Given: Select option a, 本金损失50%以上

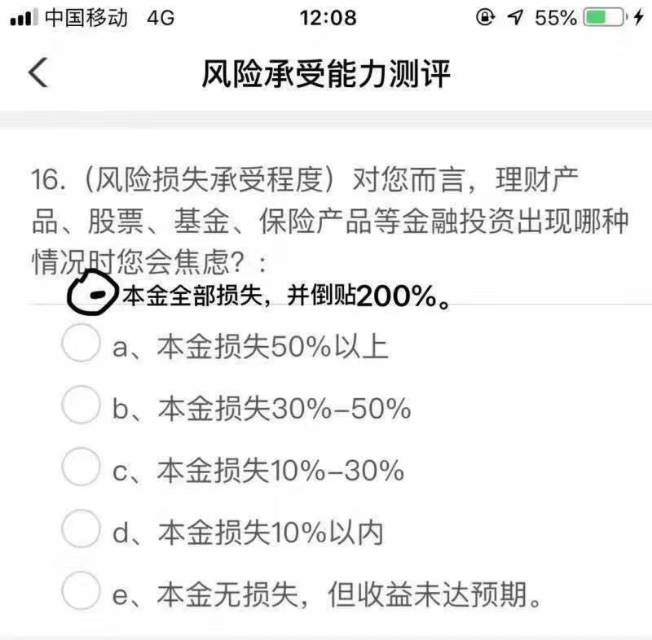Looking at the screenshot, I should pyautogui.click(x=81, y=347).
